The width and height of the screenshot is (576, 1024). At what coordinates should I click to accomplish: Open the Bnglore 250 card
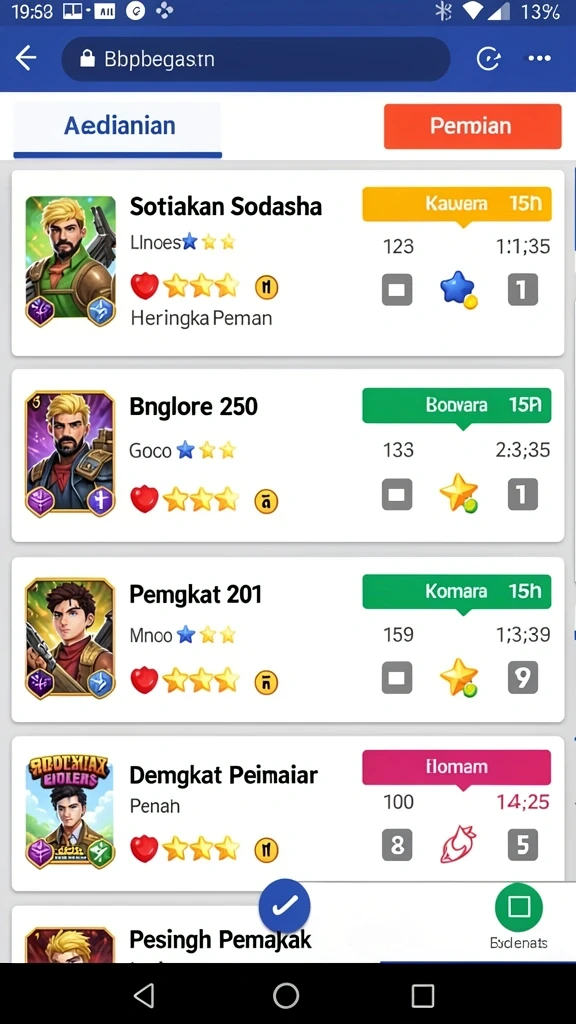288,455
